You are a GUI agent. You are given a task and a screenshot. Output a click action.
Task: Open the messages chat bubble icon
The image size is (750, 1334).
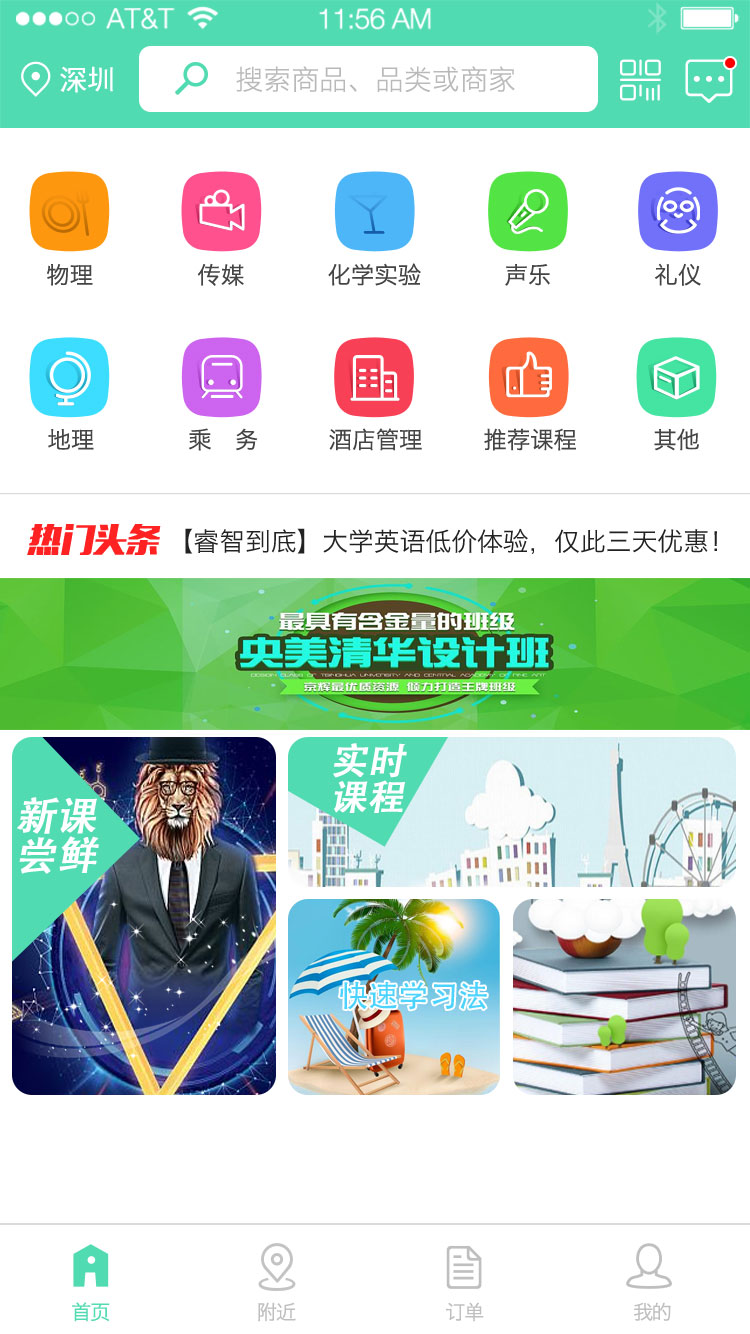pos(710,80)
